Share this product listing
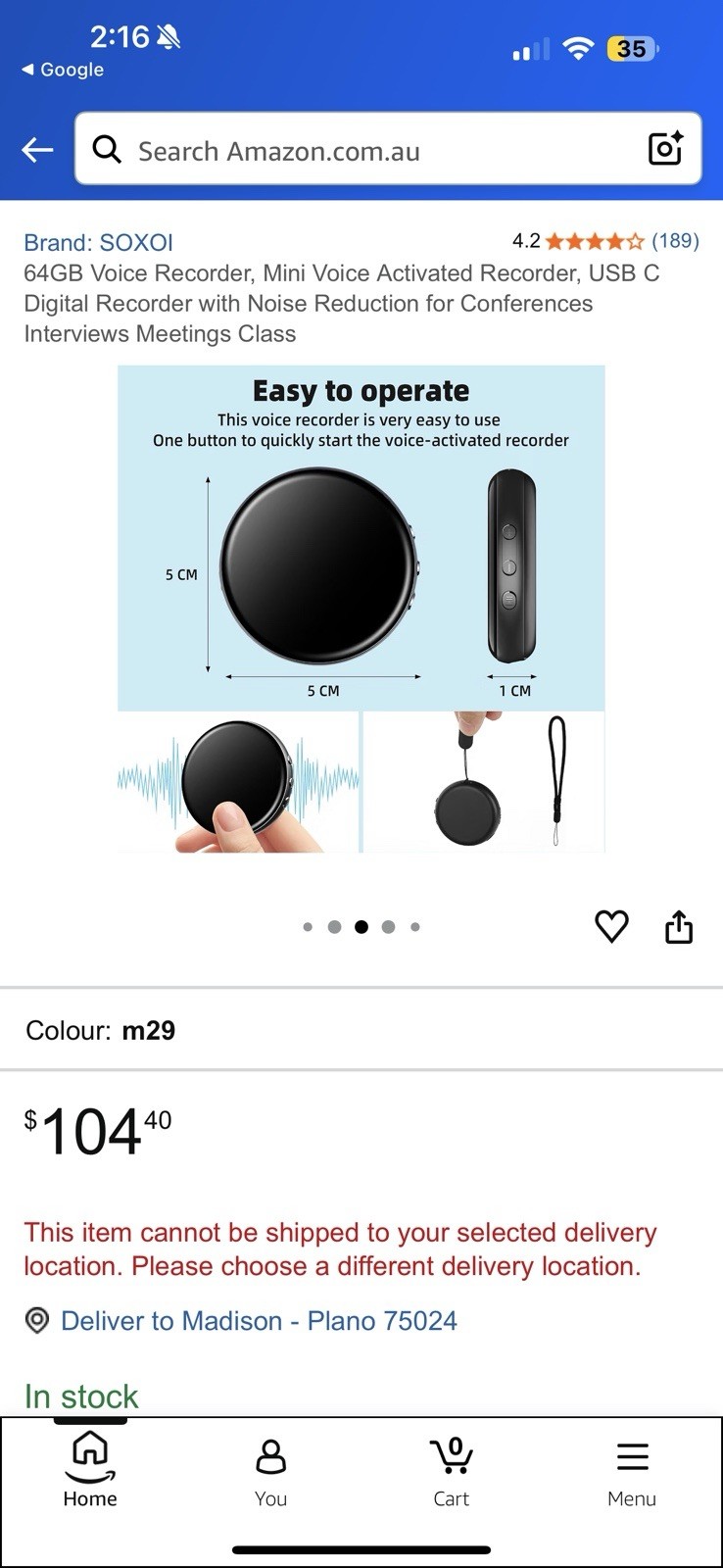The height and width of the screenshot is (1568, 723). [679, 926]
